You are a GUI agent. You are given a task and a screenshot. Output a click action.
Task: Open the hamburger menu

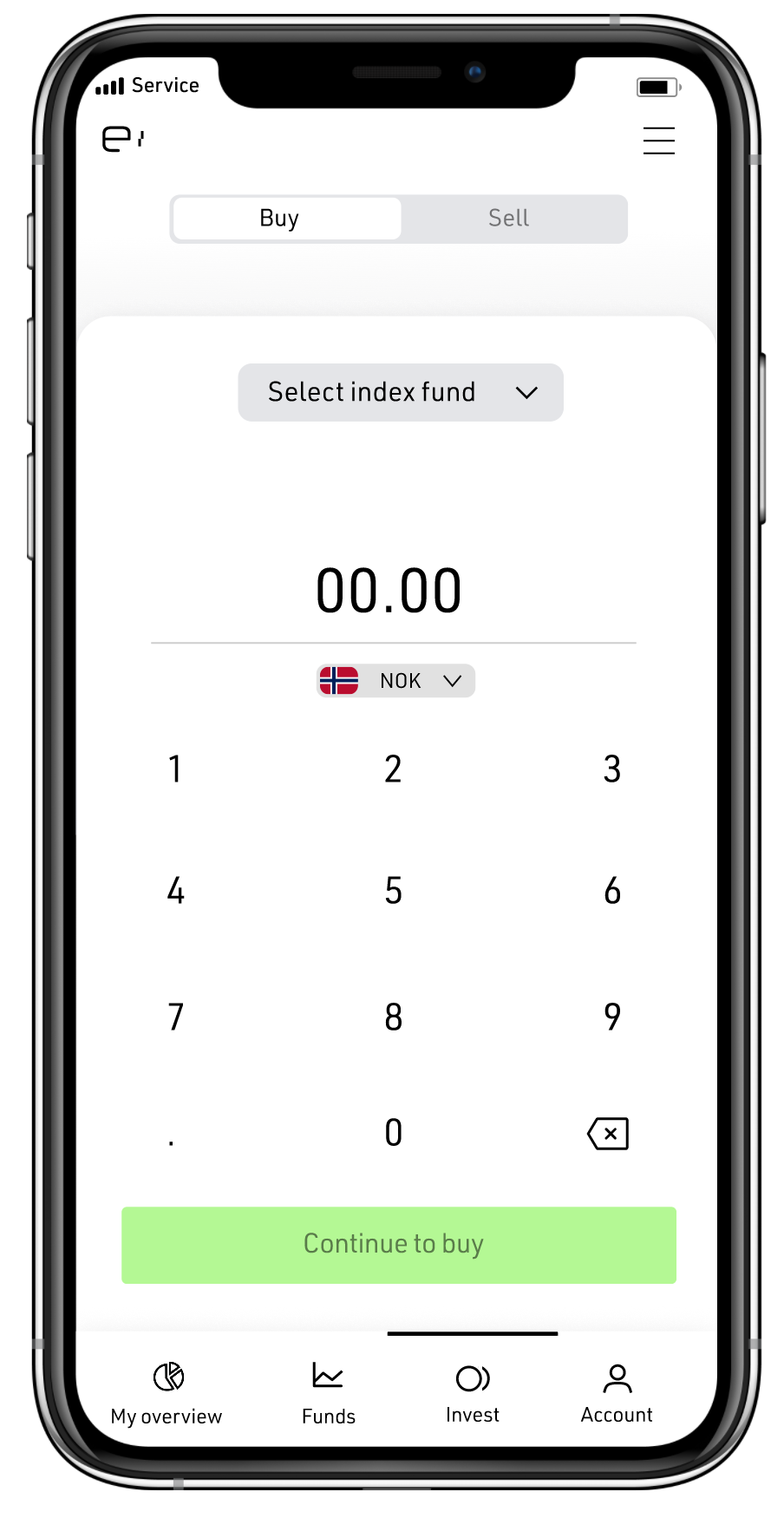pos(659,141)
